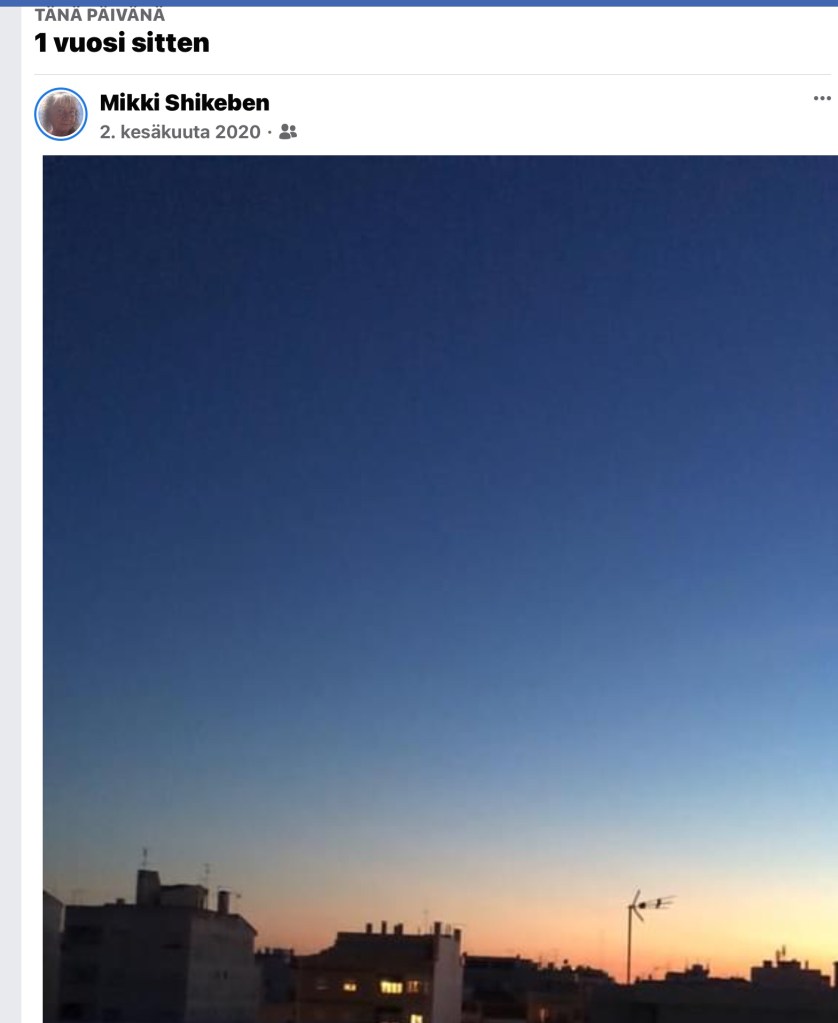The height and width of the screenshot is (1023, 838).
Task: Open the Mikki Shikeben profile name link
Action: (x=184, y=102)
